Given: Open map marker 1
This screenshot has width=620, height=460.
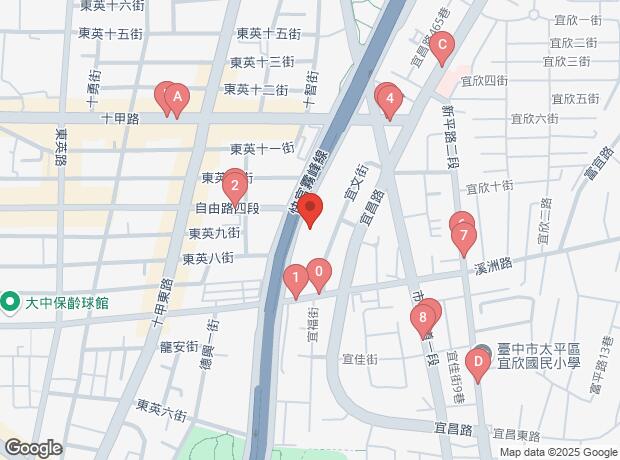Looking at the screenshot, I should (296, 277).
